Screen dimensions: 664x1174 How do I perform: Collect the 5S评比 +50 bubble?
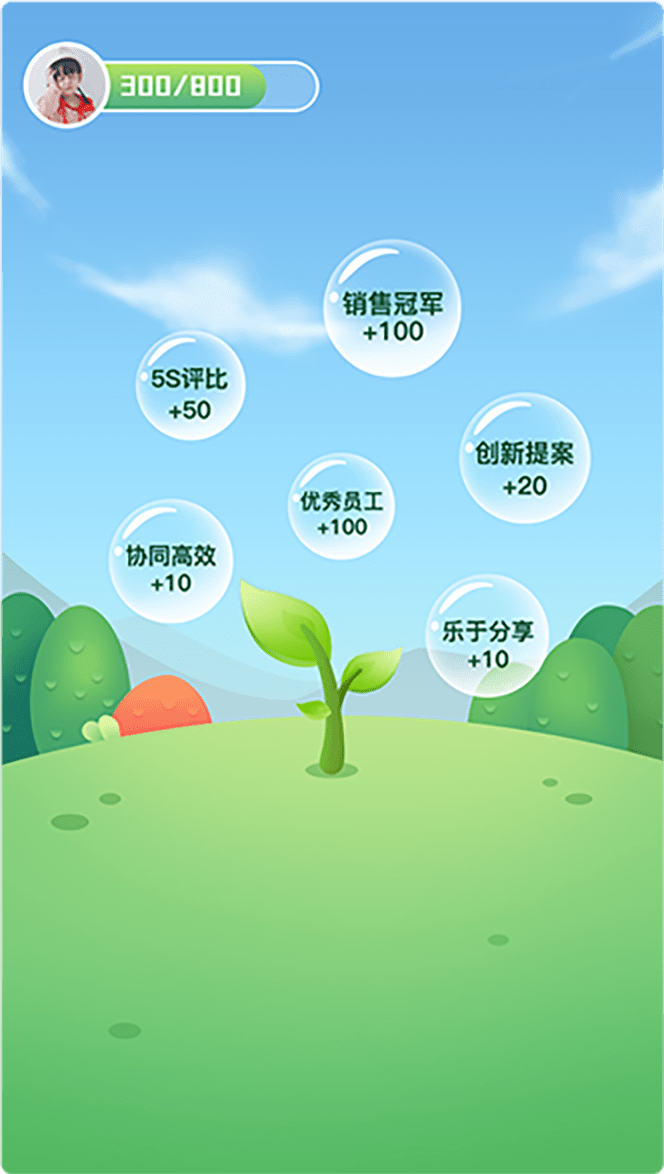pyautogui.click(x=190, y=386)
